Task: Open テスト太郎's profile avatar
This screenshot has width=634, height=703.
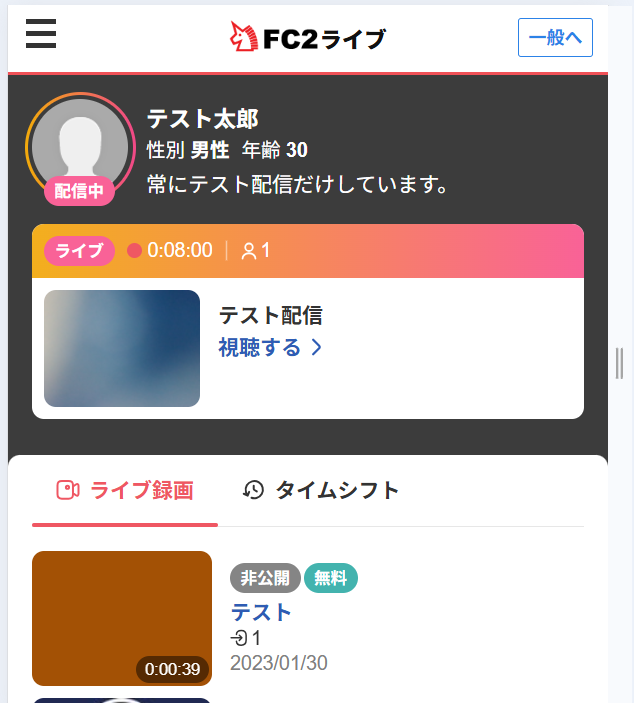Action: click(80, 145)
